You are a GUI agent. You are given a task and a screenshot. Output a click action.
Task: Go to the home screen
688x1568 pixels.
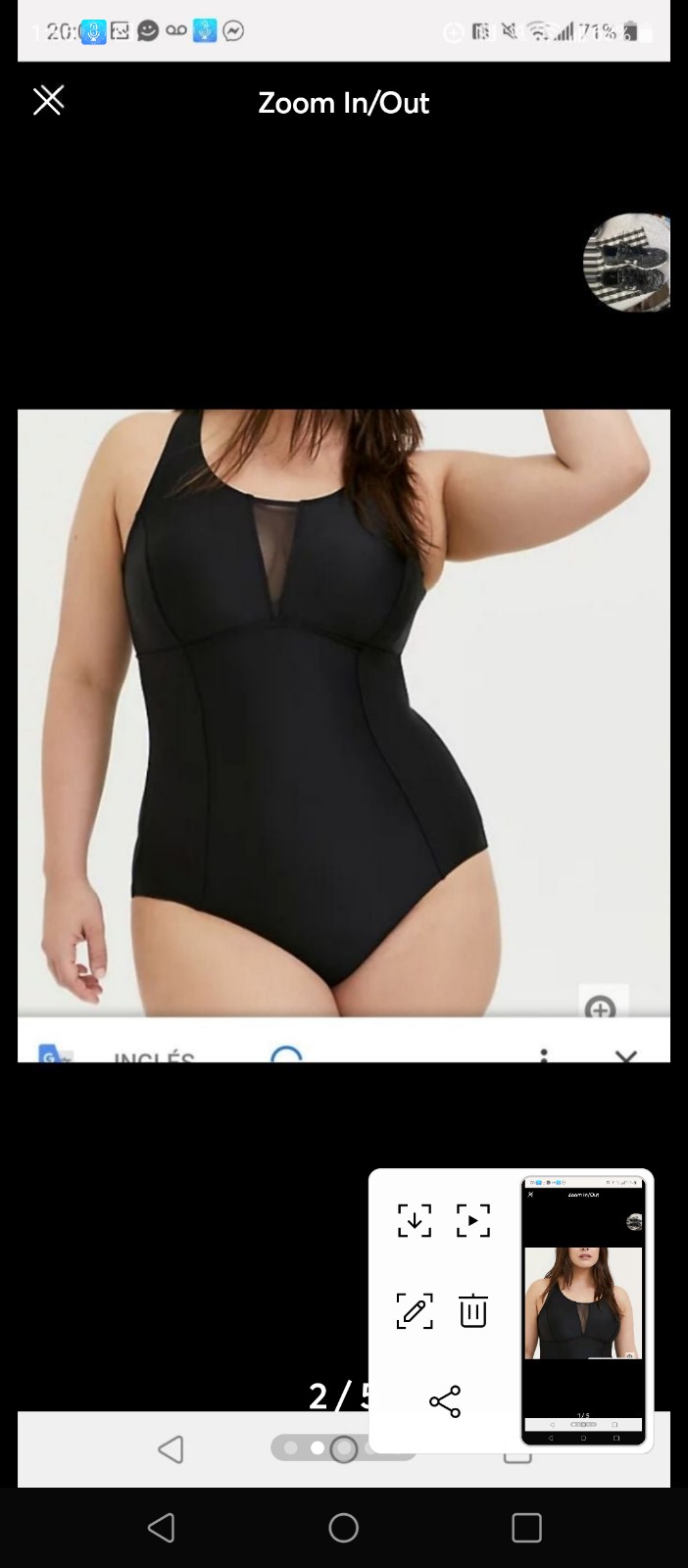point(344,1527)
